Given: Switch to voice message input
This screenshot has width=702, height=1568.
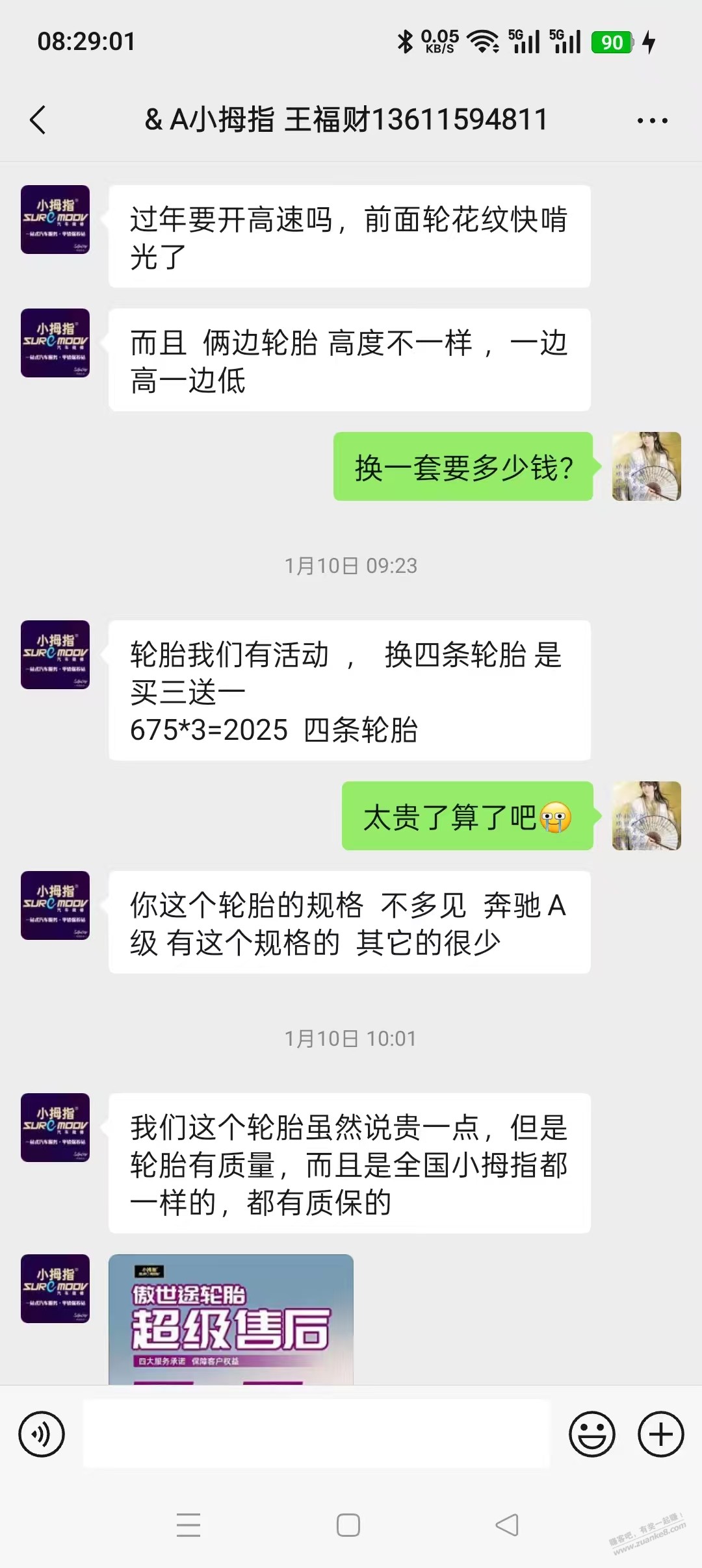Looking at the screenshot, I should pos(42,1434).
